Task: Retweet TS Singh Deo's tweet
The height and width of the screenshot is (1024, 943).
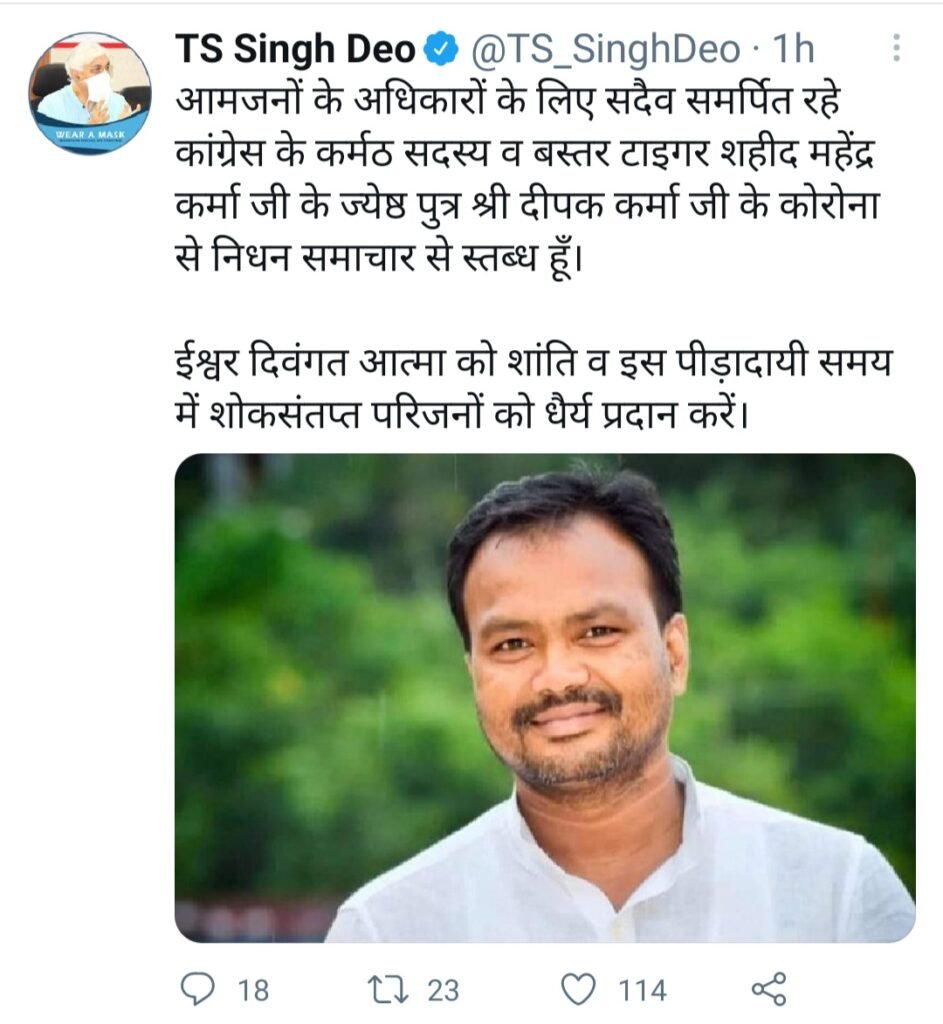Action: coord(385,990)
